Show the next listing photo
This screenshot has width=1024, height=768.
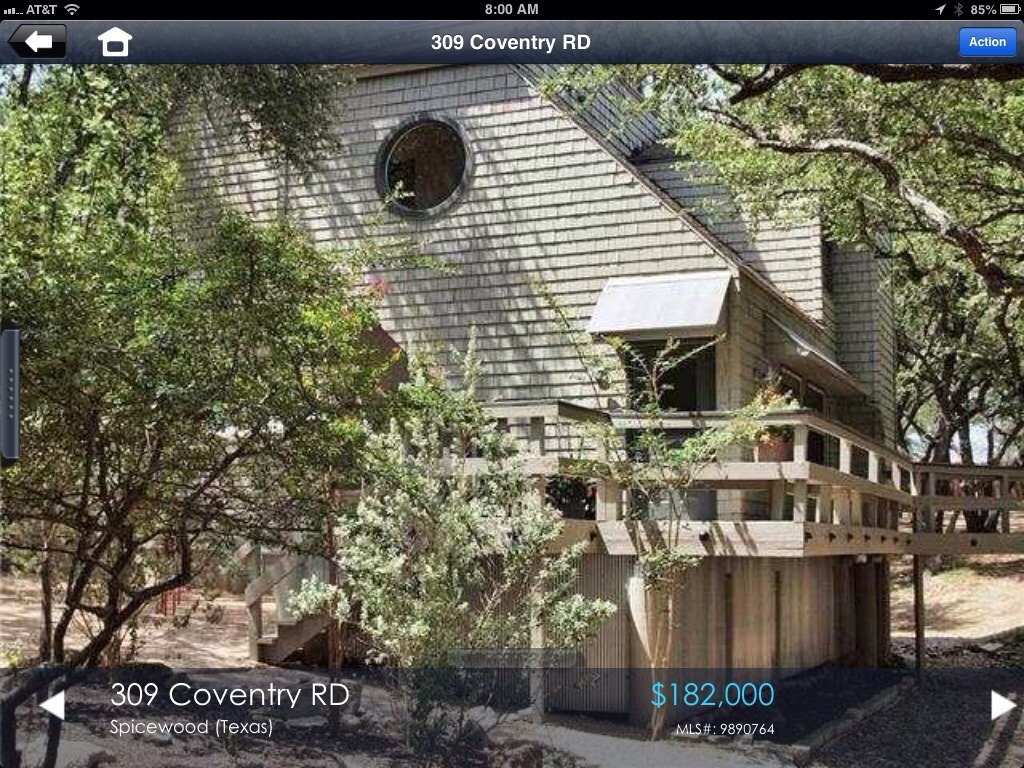(1003, 705)
